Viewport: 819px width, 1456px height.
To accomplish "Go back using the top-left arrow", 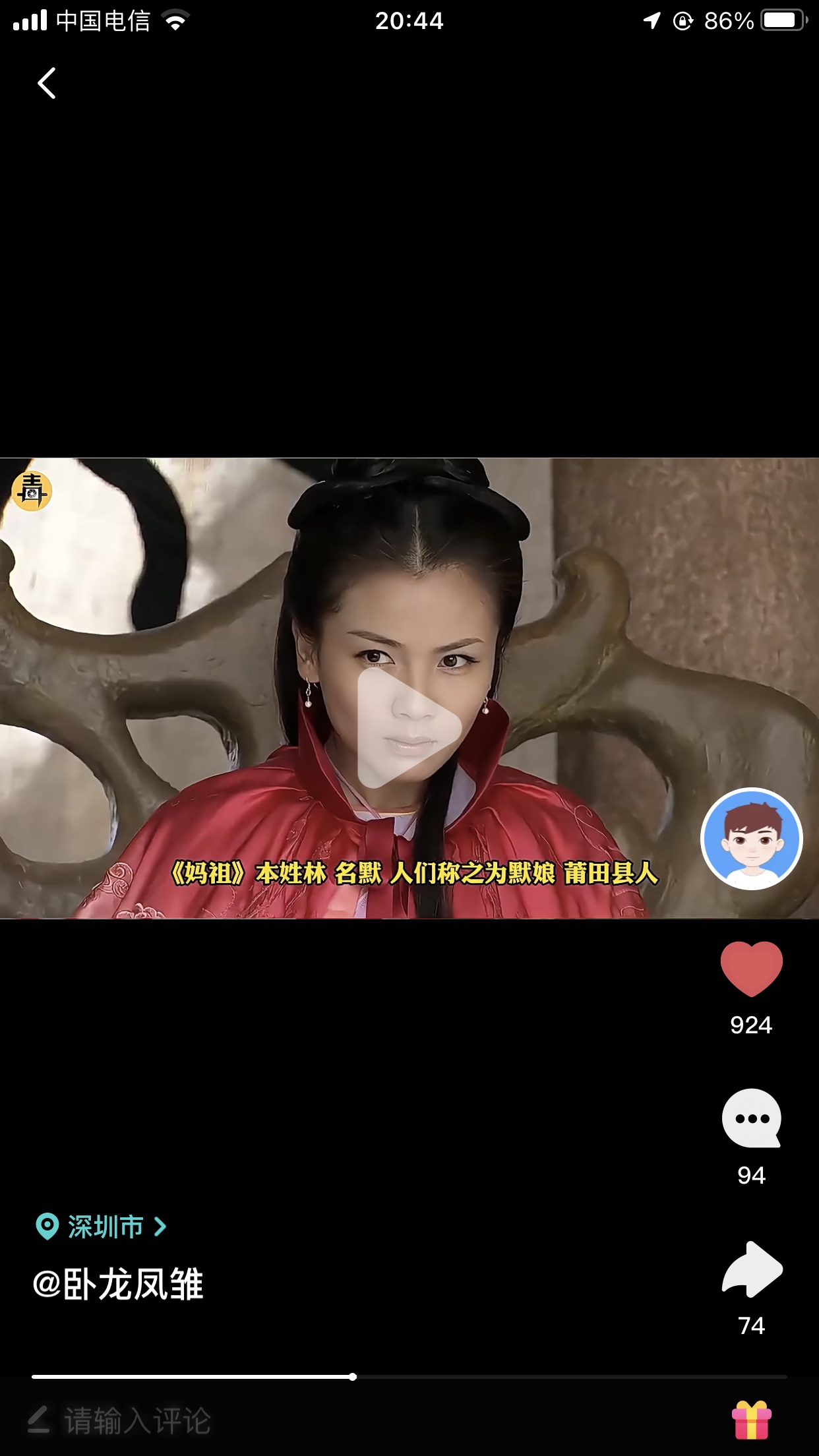I will (46, 83).
